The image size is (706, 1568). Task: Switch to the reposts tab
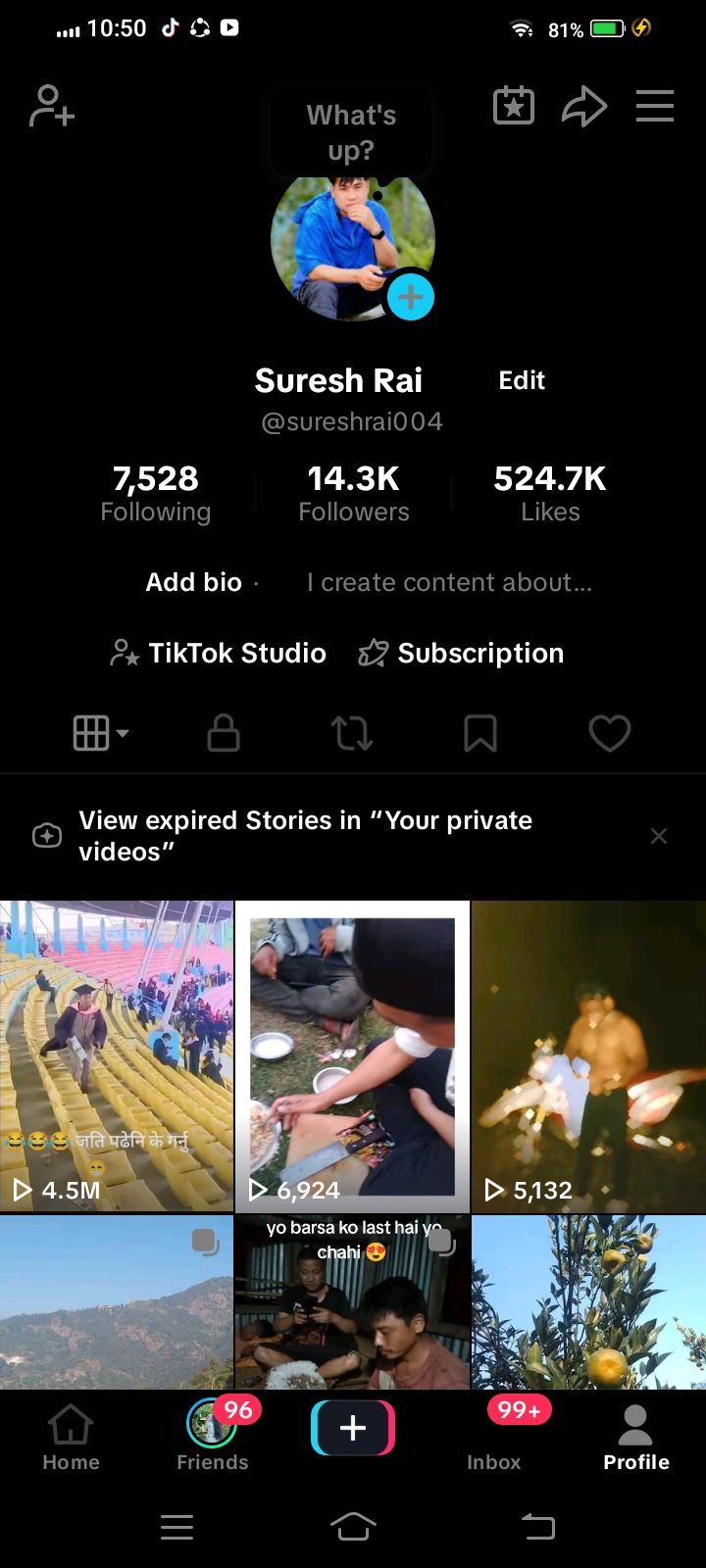click(x=352, y=733)
